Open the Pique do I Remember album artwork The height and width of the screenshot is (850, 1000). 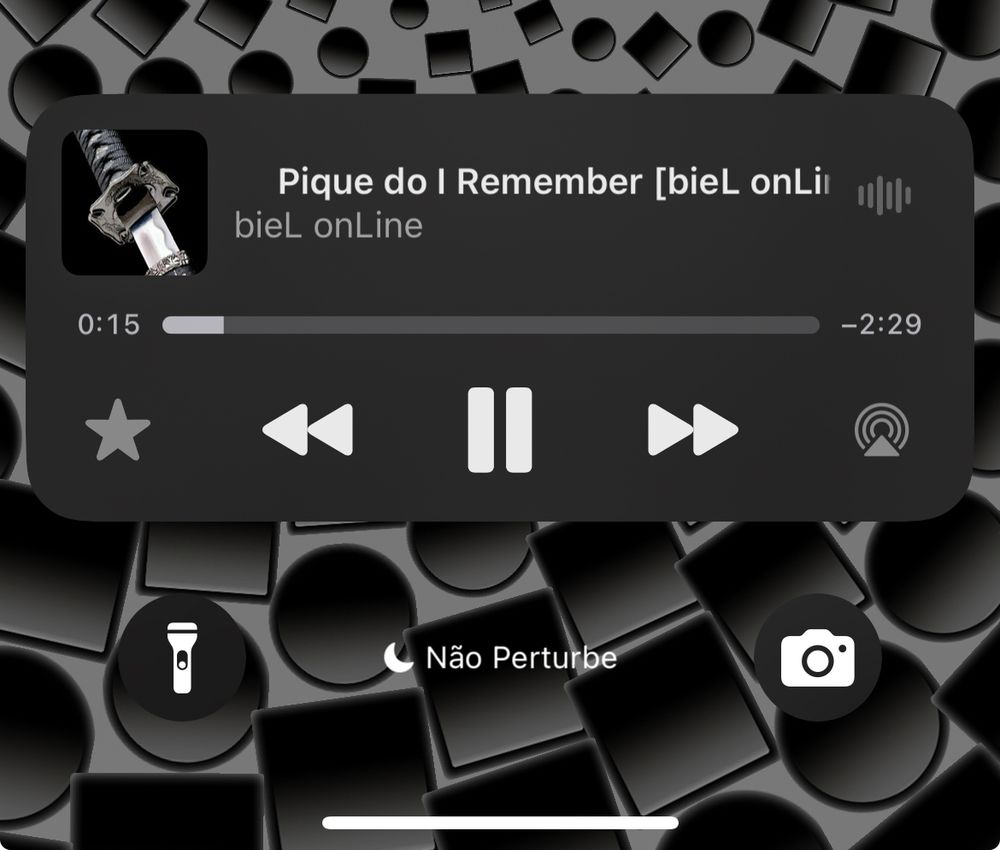pos(135,202)
